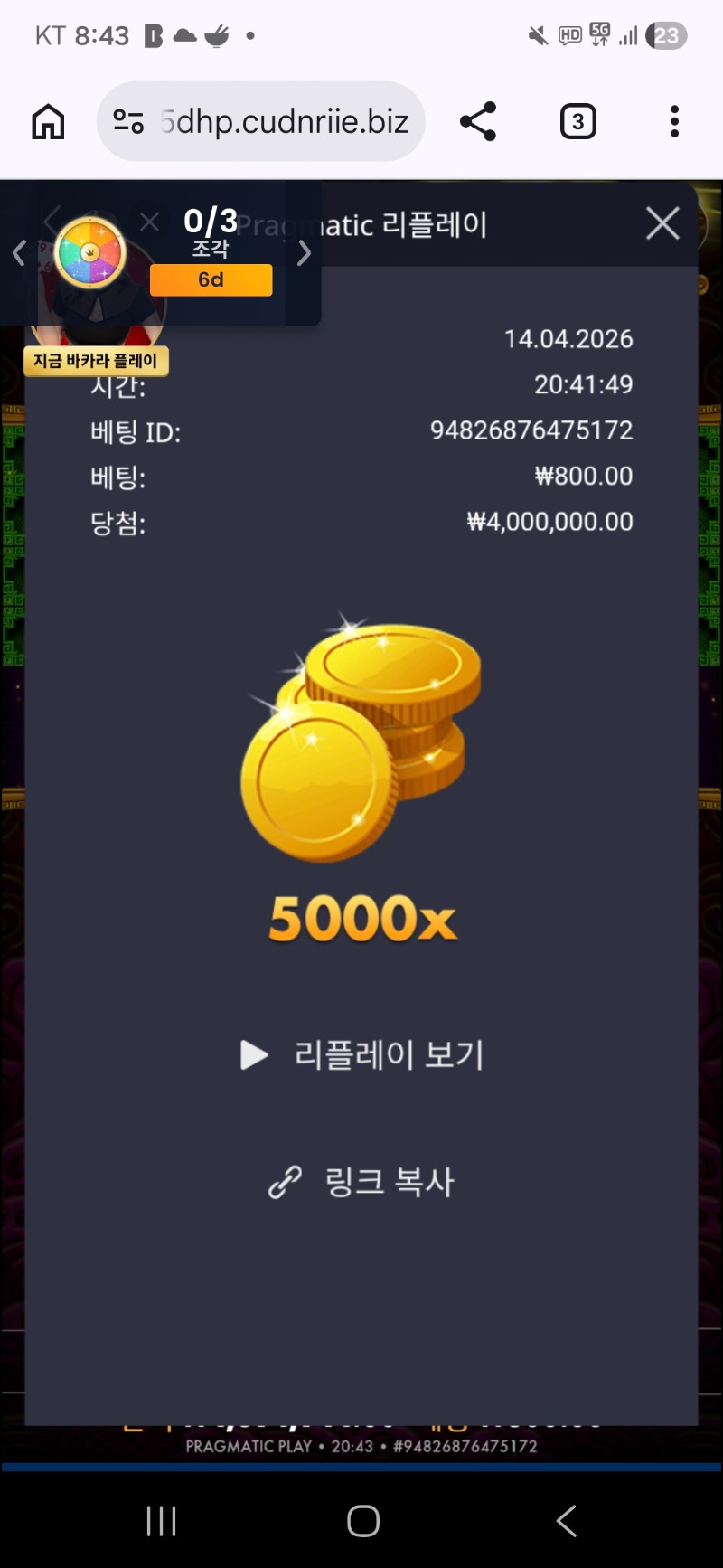Go to the browser home page
Viewport: 723px width, 1568px height.
coord(49,121)
